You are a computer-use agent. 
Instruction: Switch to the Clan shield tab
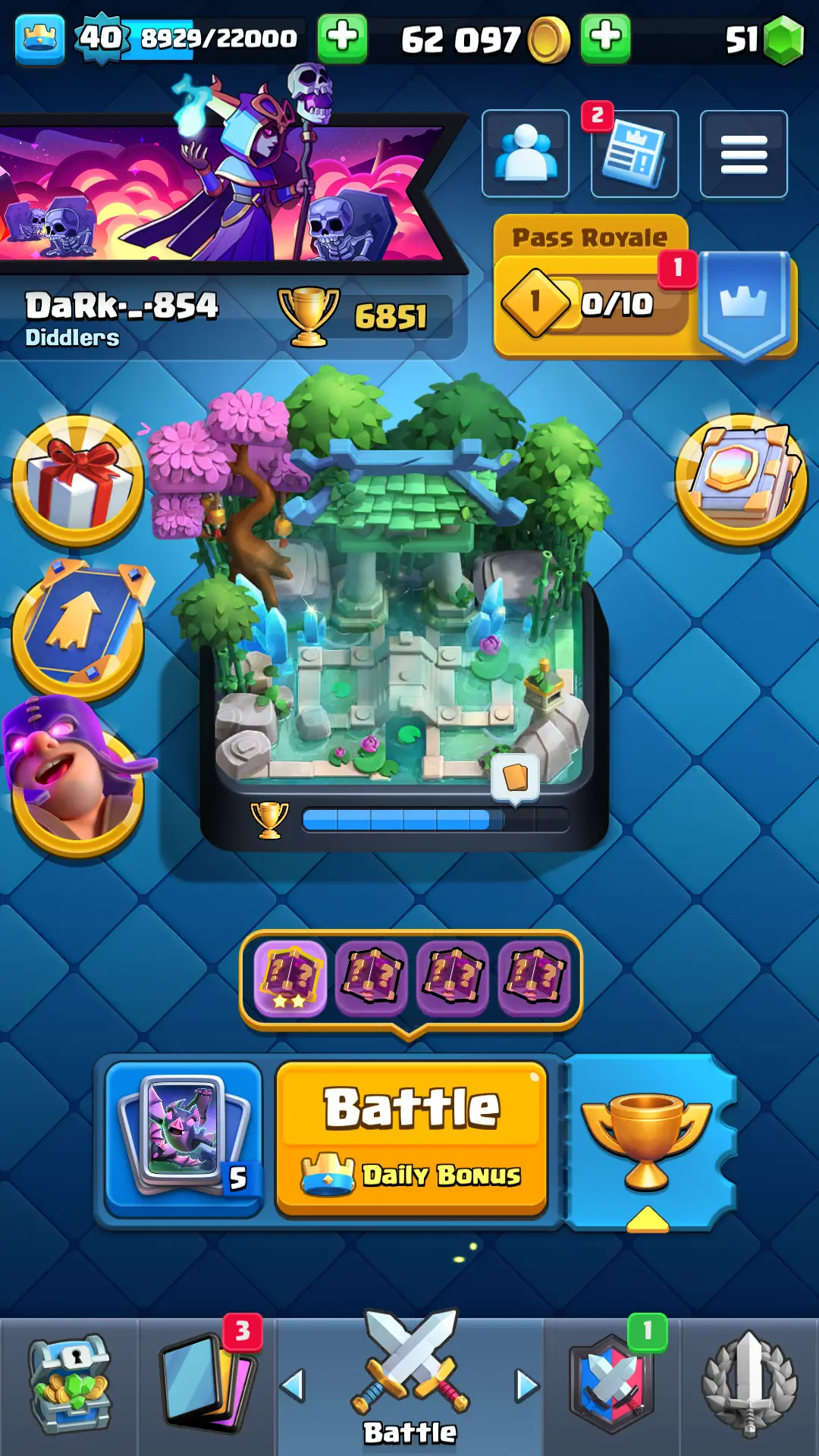[x=612, y=1385]
